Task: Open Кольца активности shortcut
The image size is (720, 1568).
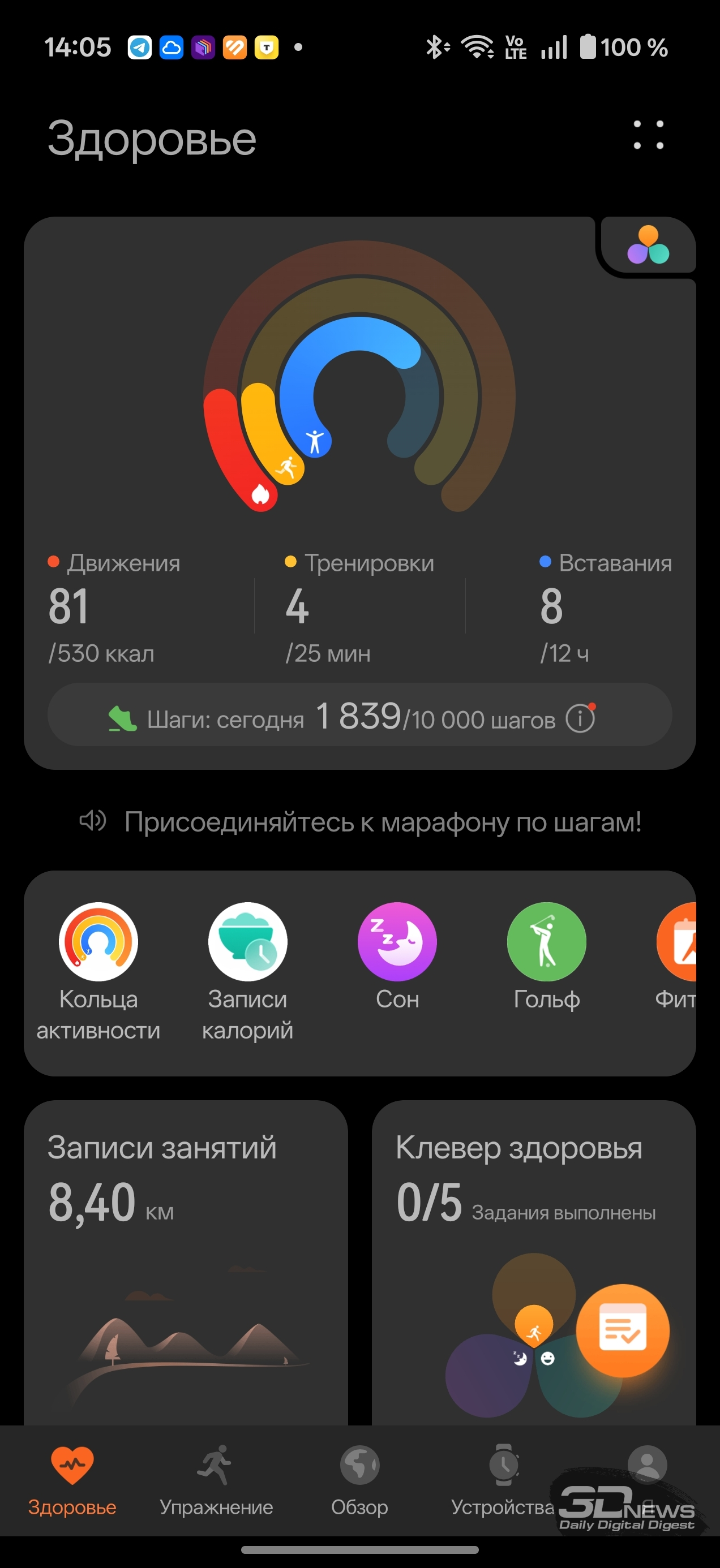Action: tap(98, 941)
